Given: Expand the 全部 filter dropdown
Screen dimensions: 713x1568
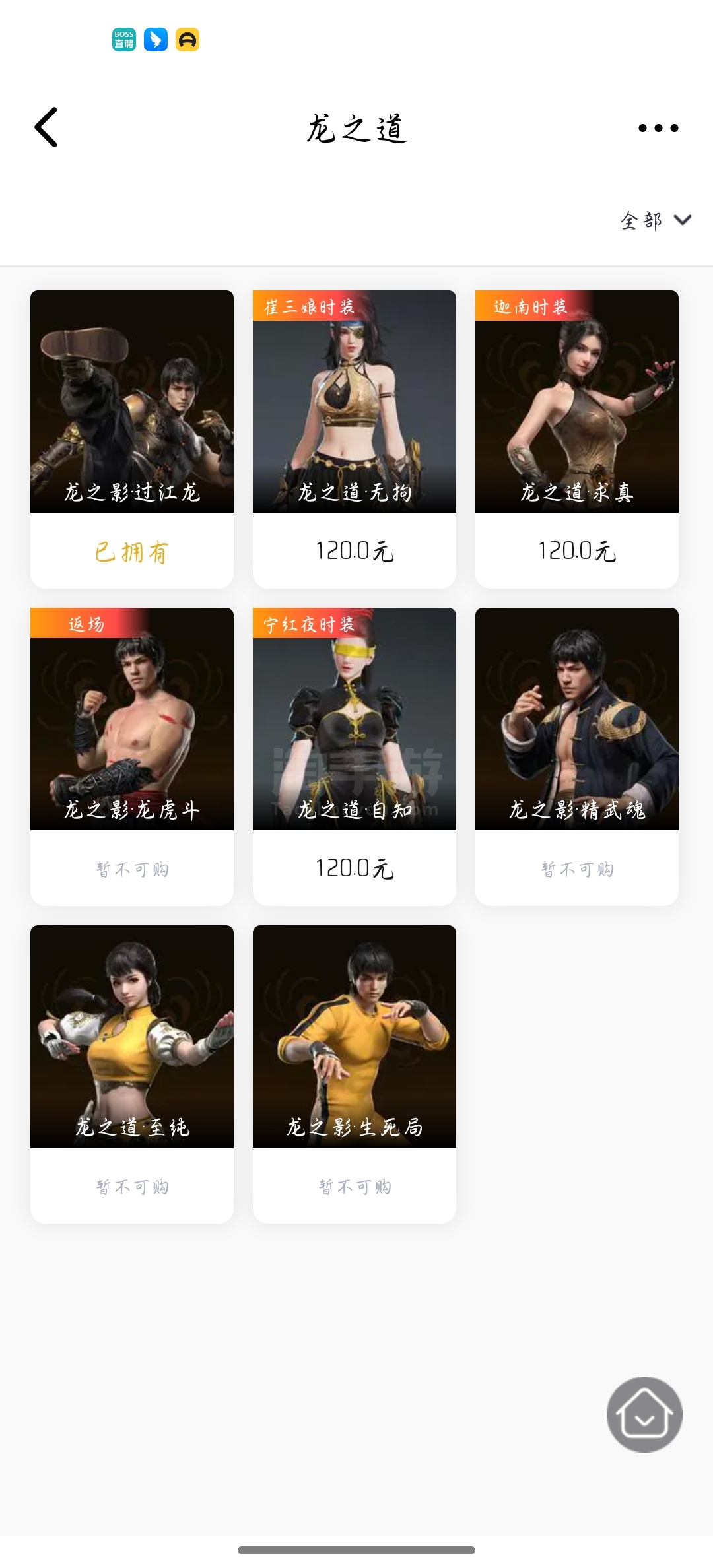Looking at the screenshot, I should point(656,220).
